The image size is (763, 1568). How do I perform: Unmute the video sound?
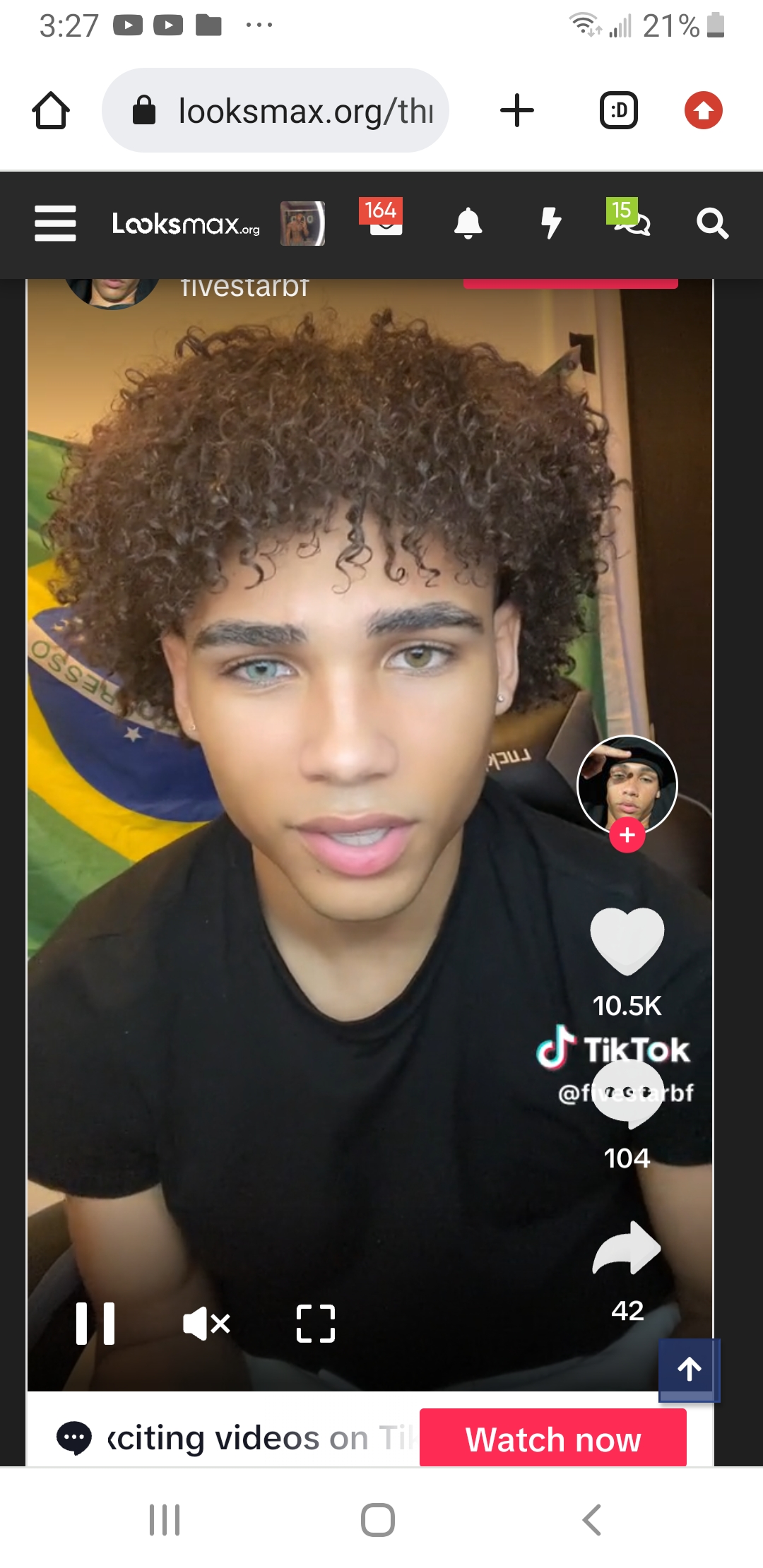click(206, 1323)
